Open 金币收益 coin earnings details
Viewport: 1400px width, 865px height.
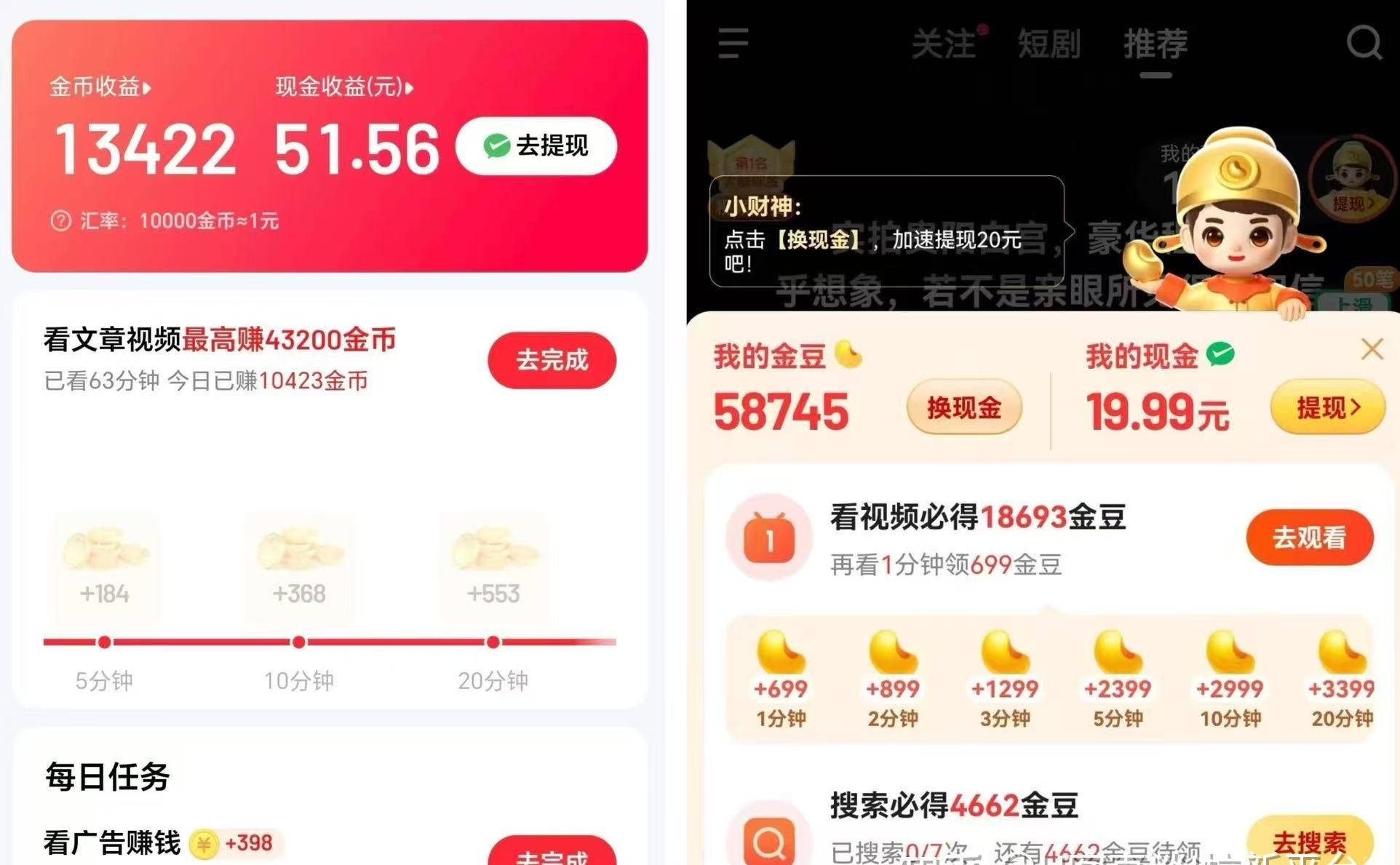(x=100, y=87)
